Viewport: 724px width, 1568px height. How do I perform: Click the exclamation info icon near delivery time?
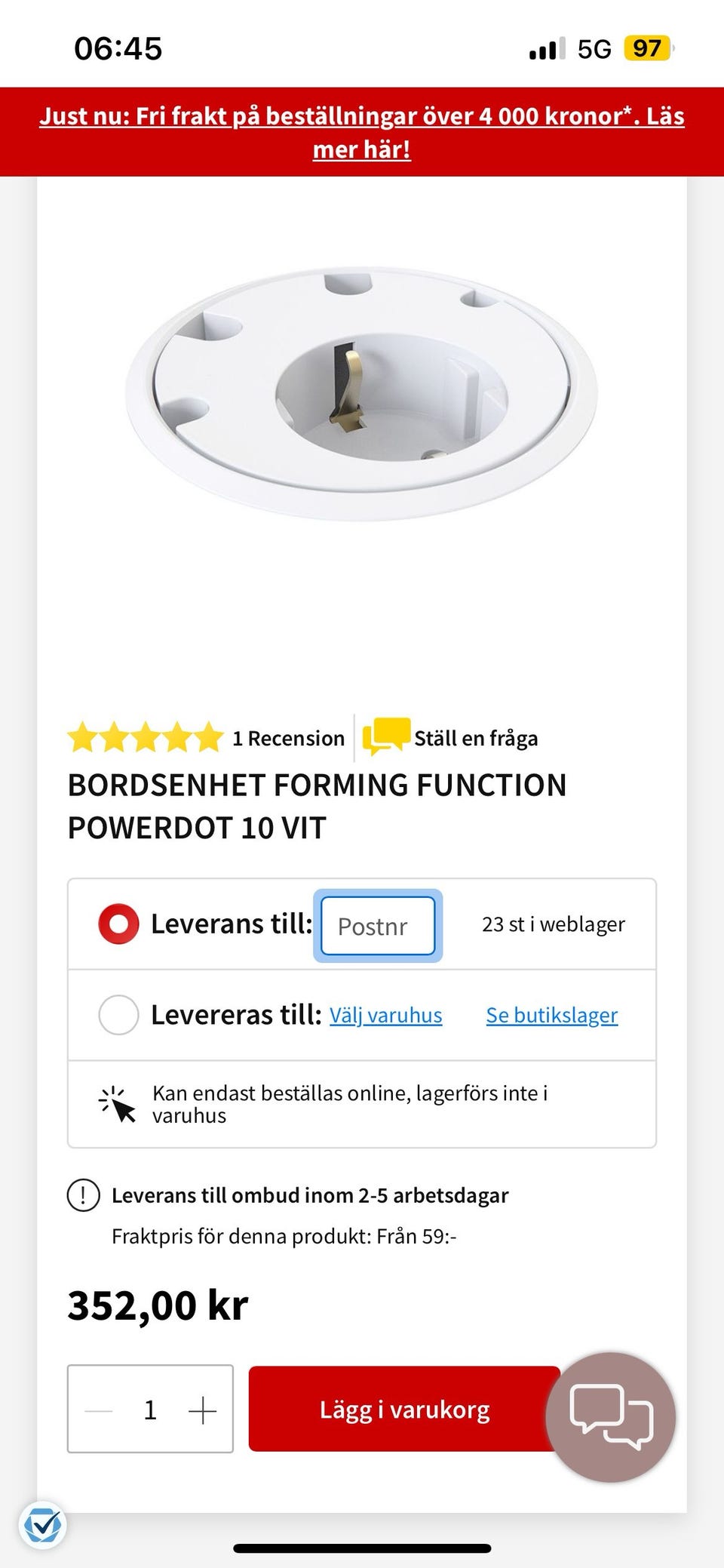point(82,1194)
